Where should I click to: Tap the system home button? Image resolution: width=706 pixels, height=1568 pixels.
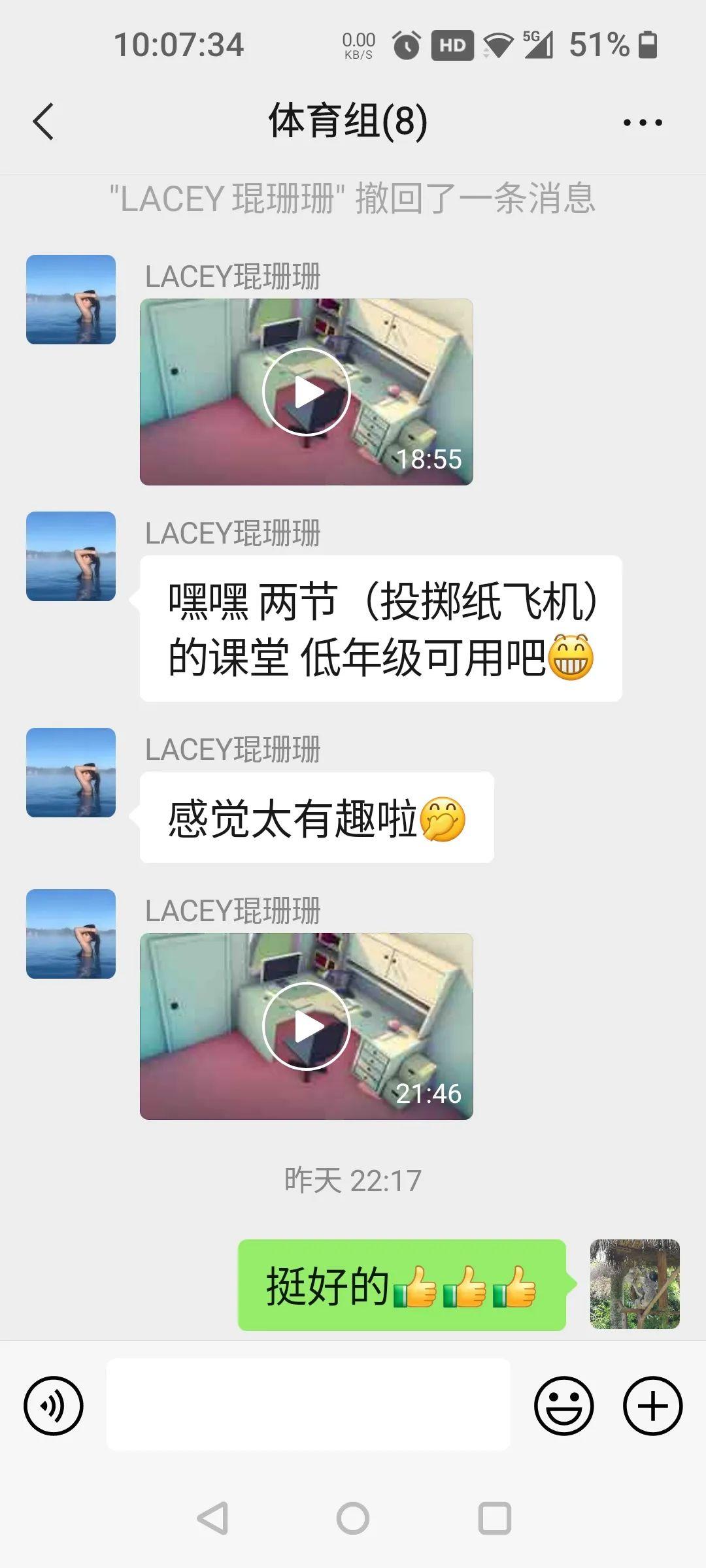(353, 1518)
